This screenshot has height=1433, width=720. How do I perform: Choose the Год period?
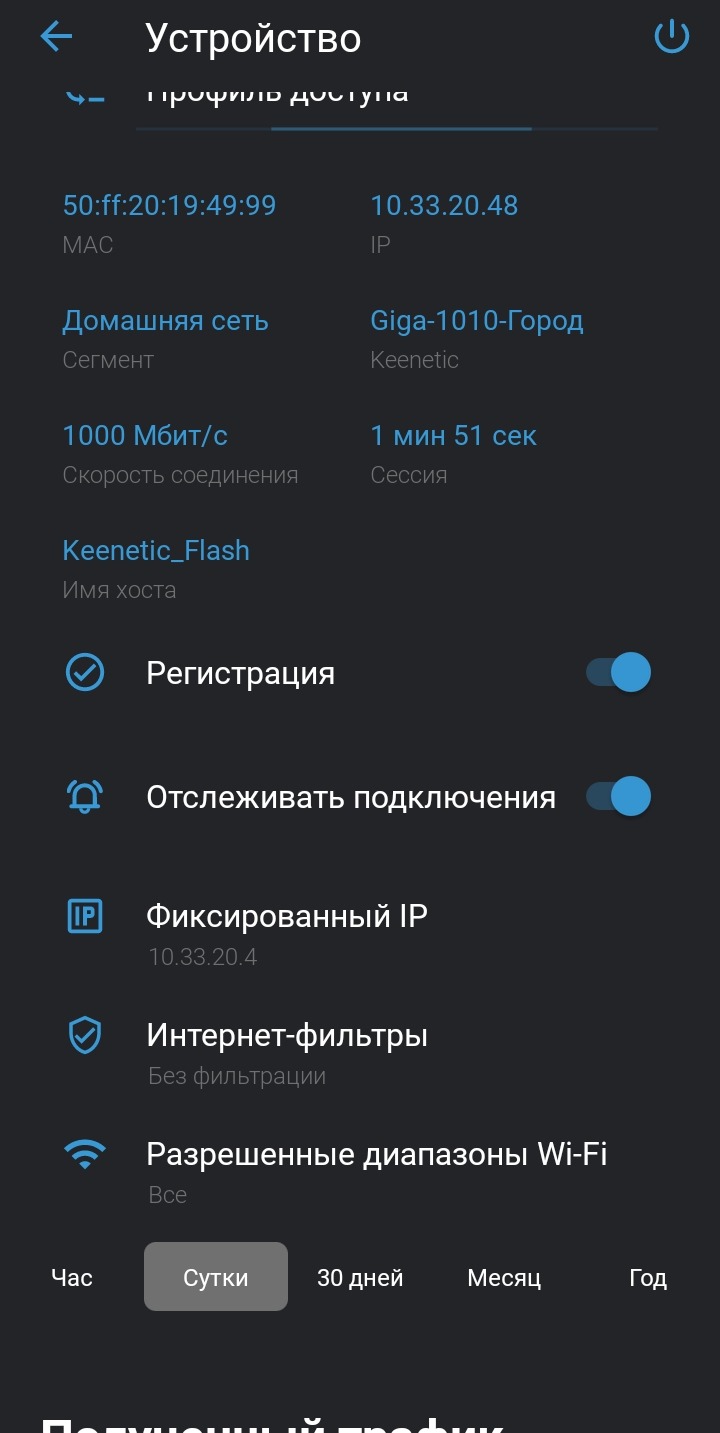click(x=647, y=1277)
